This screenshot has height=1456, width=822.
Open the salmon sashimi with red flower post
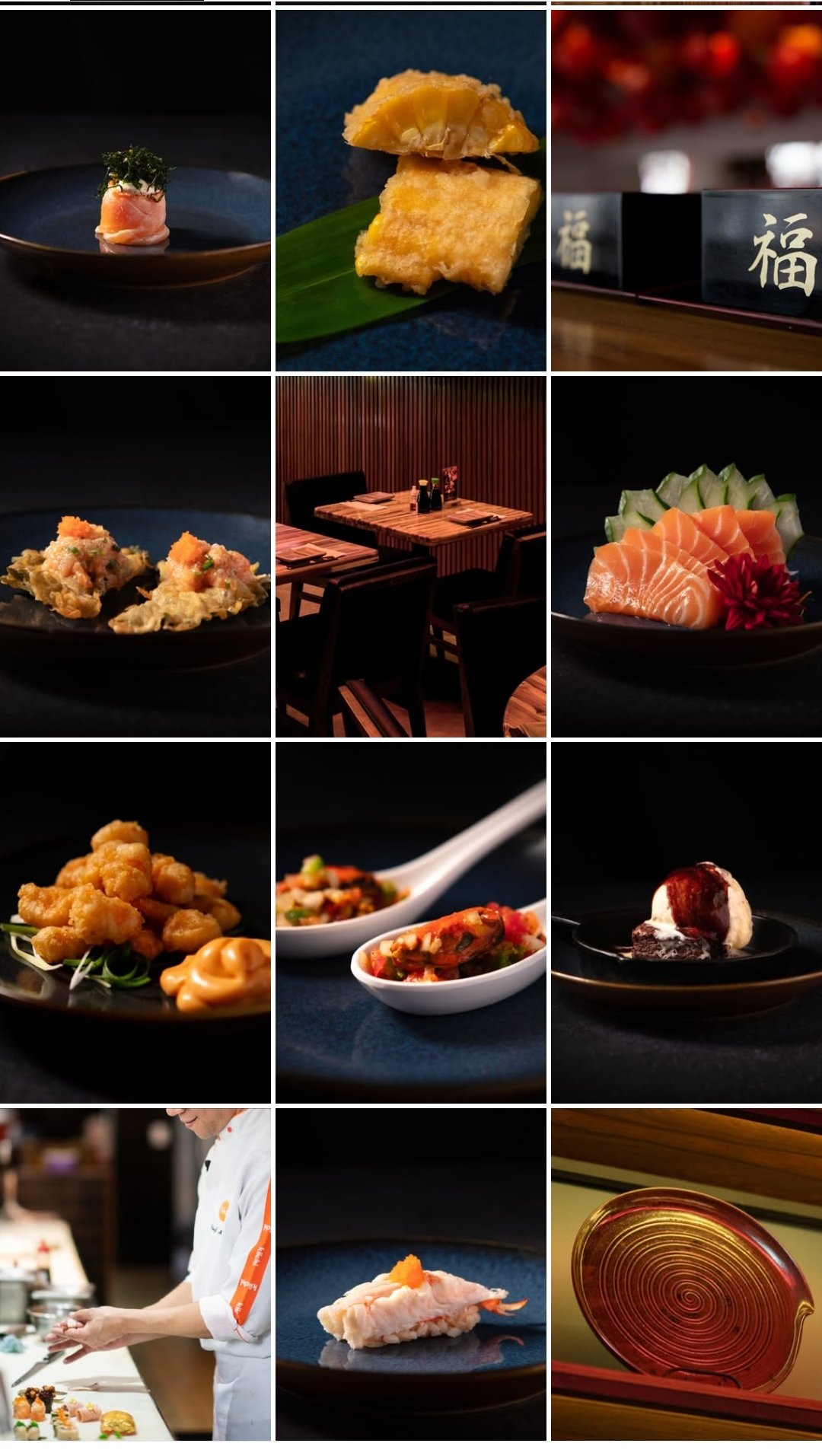[687, 556]
